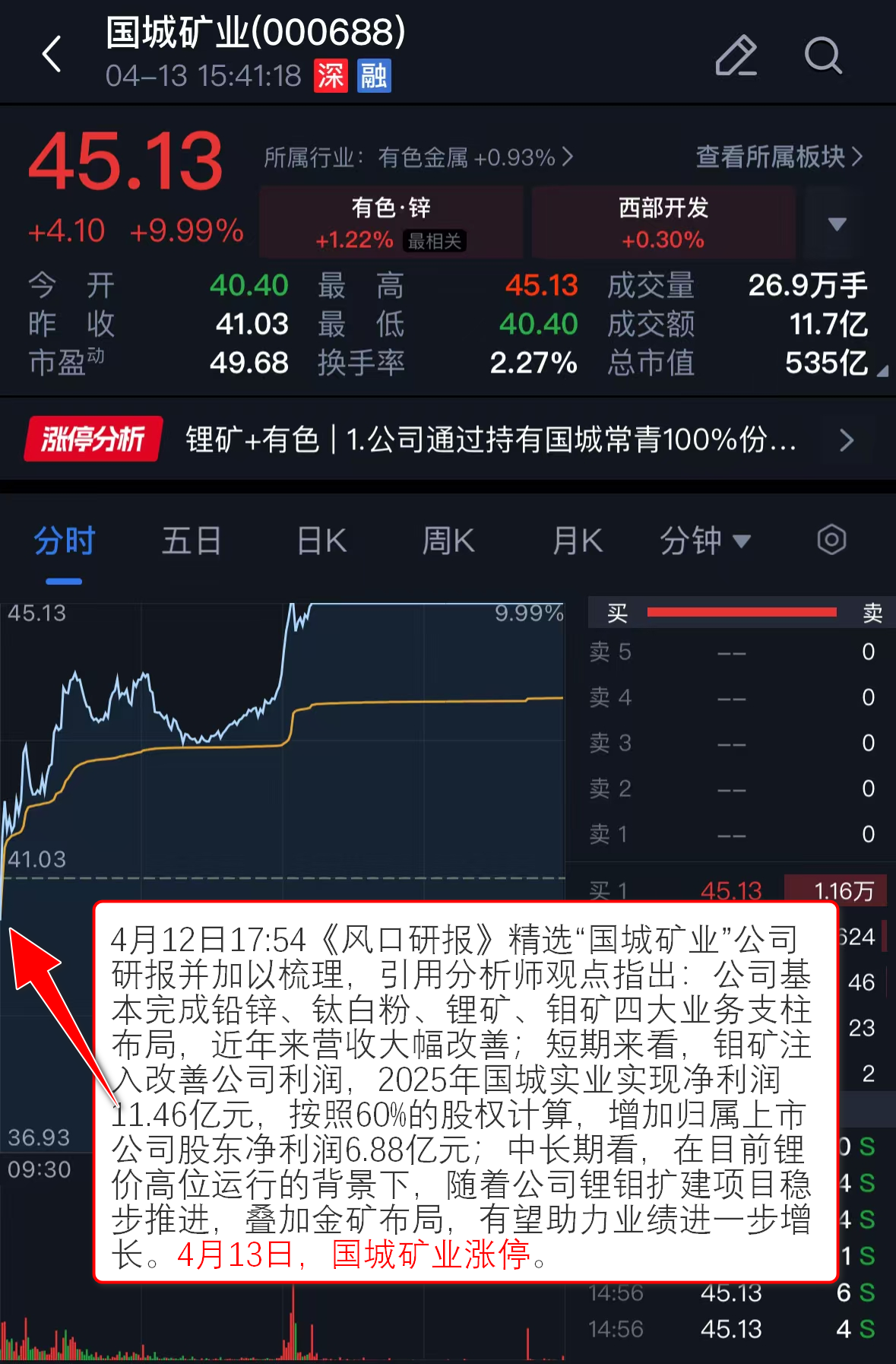This screenshot has height=1364, width=896.
Task: Switch to the 月K chart tab
Action: pos(578,541)
